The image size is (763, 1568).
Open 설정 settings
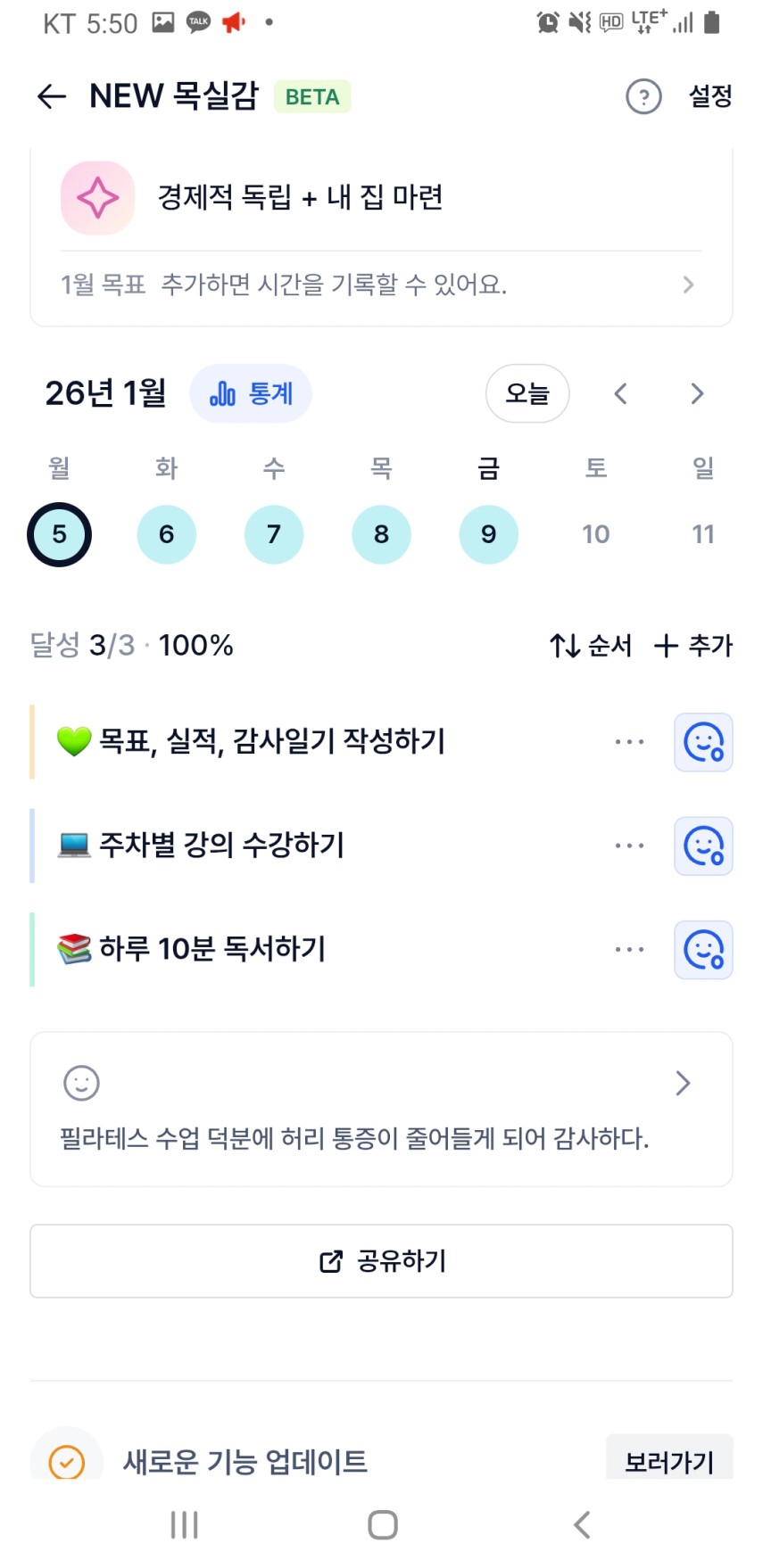710,96
